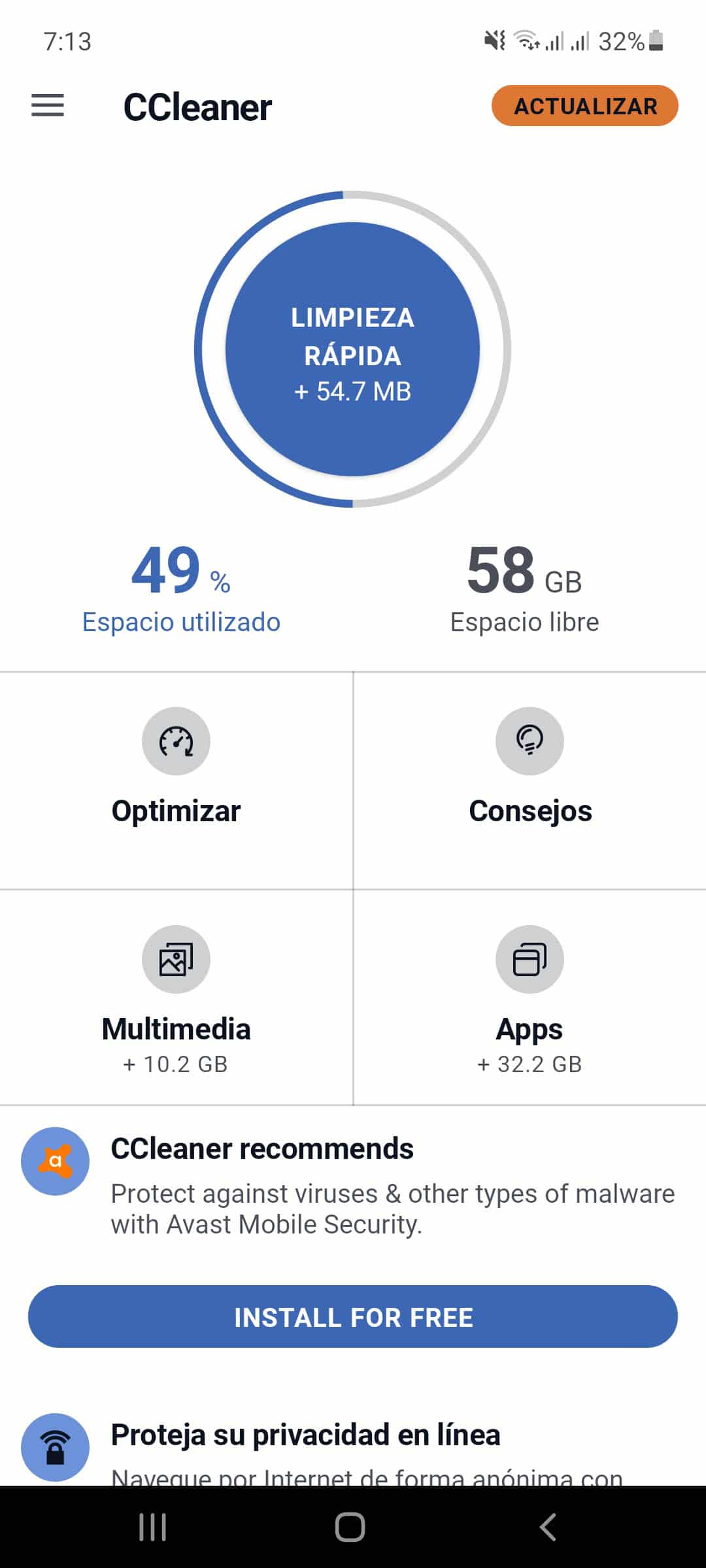The height and width of the screenshot is (1568, 706).
Task: Tap the orange ACTUALIZAR button
Action: [584, 106]
